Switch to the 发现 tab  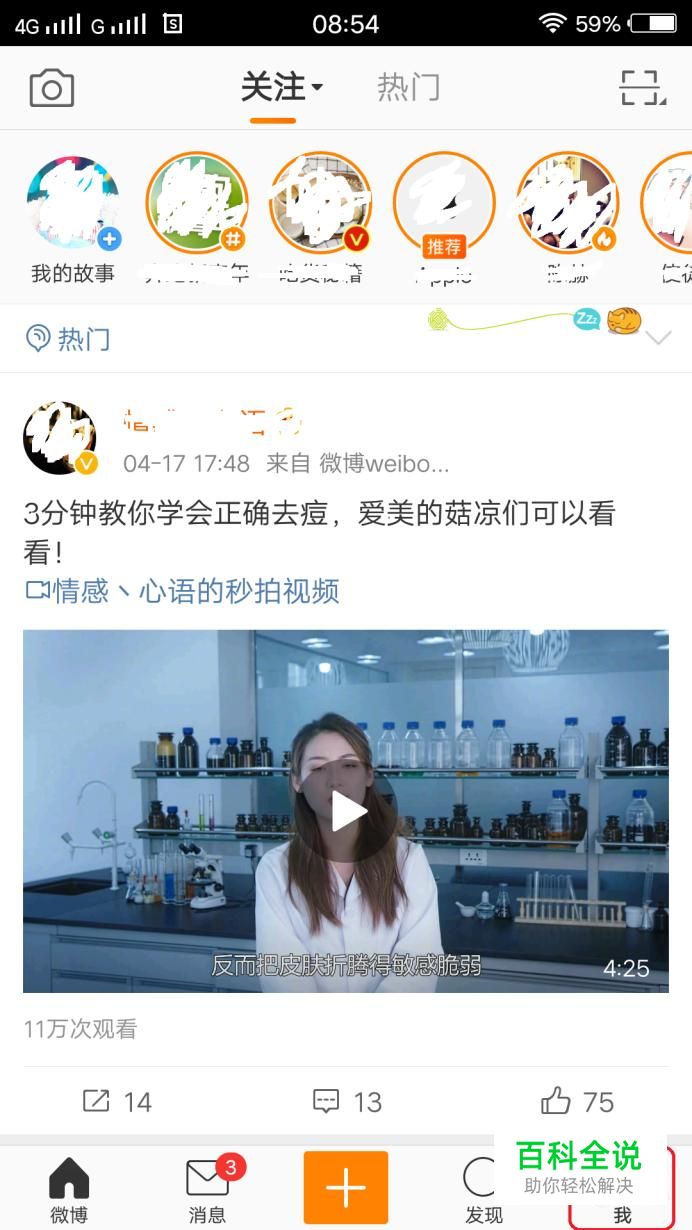pos(484,1190)
